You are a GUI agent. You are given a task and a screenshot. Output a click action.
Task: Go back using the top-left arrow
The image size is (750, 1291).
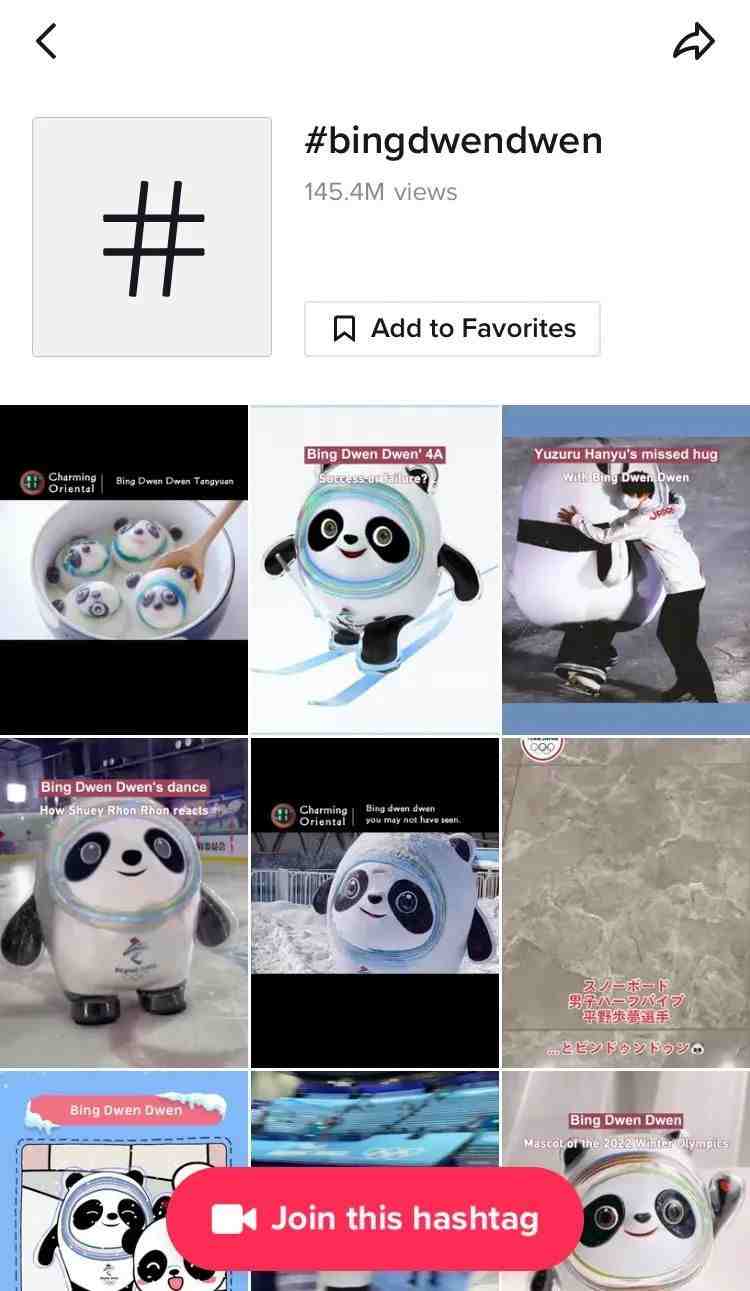46,41
